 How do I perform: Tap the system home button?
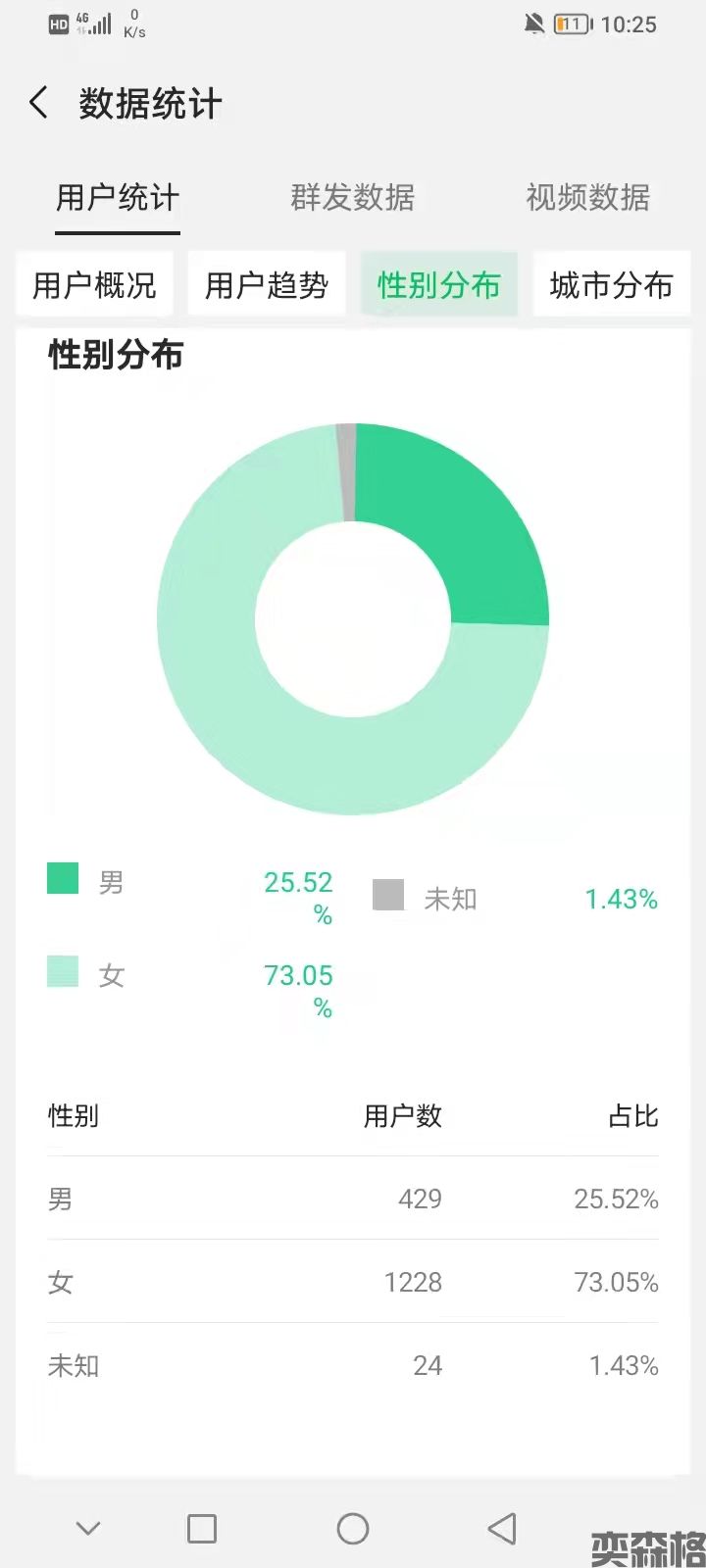352,1528
